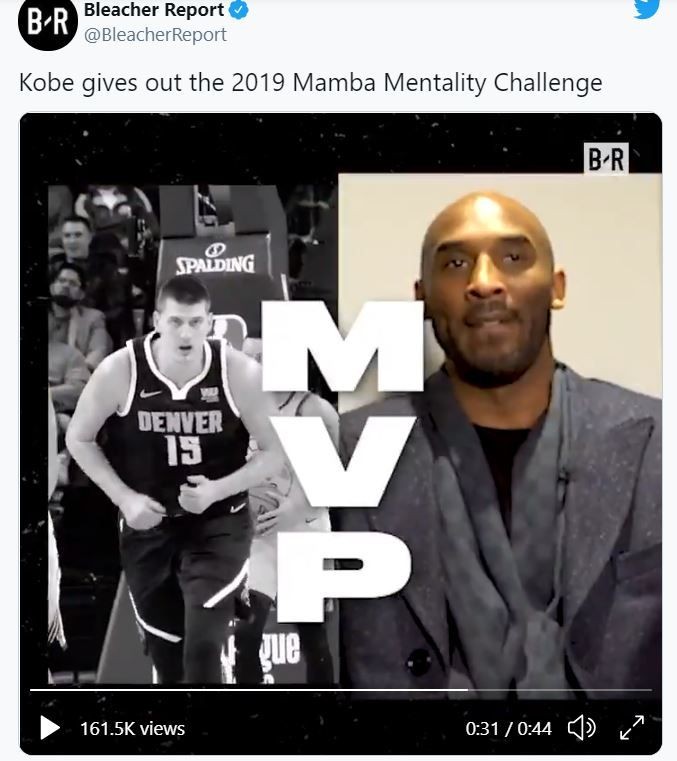Open the tweet via the Twitter bird icon
Viewport: 677px width, 761px height.
647,8
